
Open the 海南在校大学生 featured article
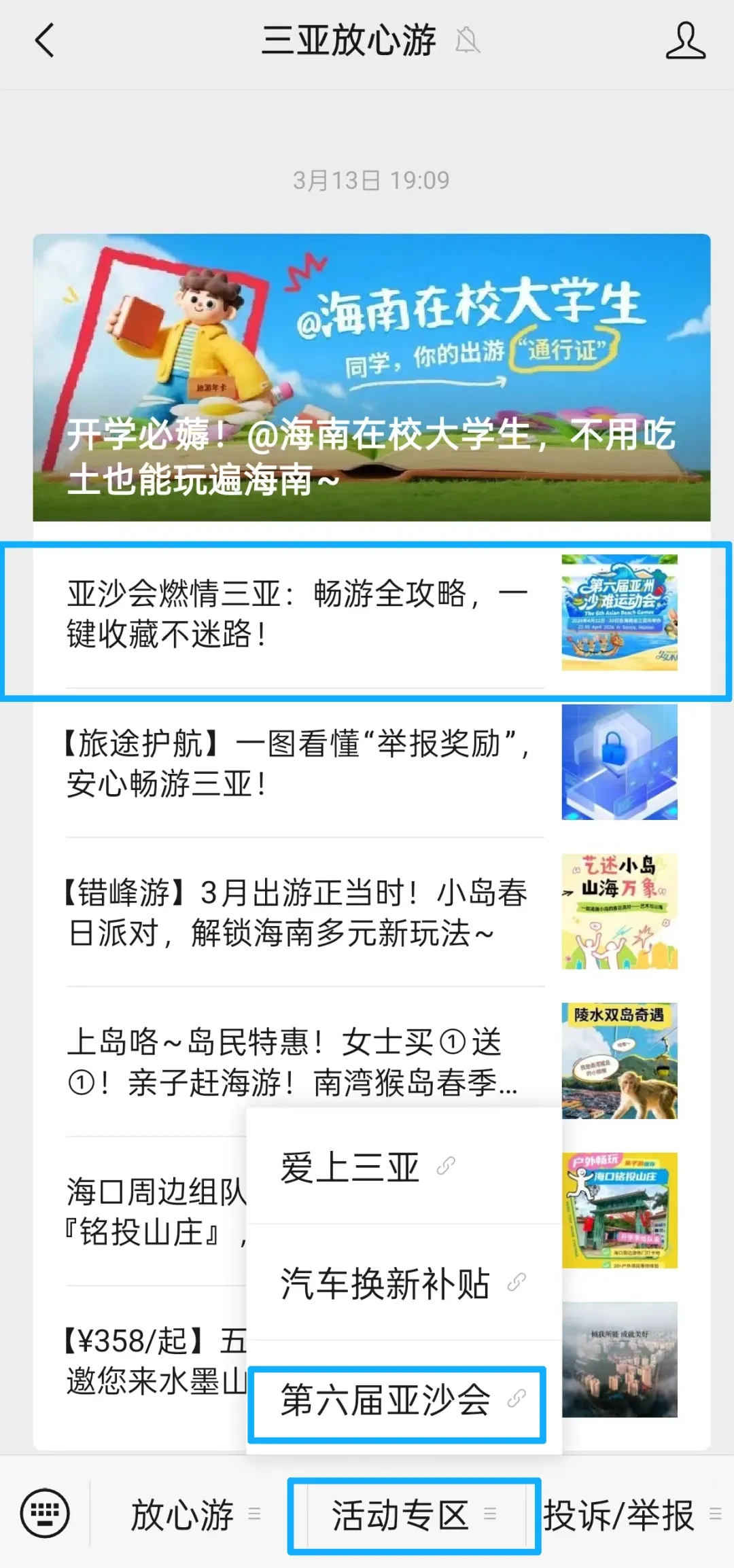(x=371, y=378)
